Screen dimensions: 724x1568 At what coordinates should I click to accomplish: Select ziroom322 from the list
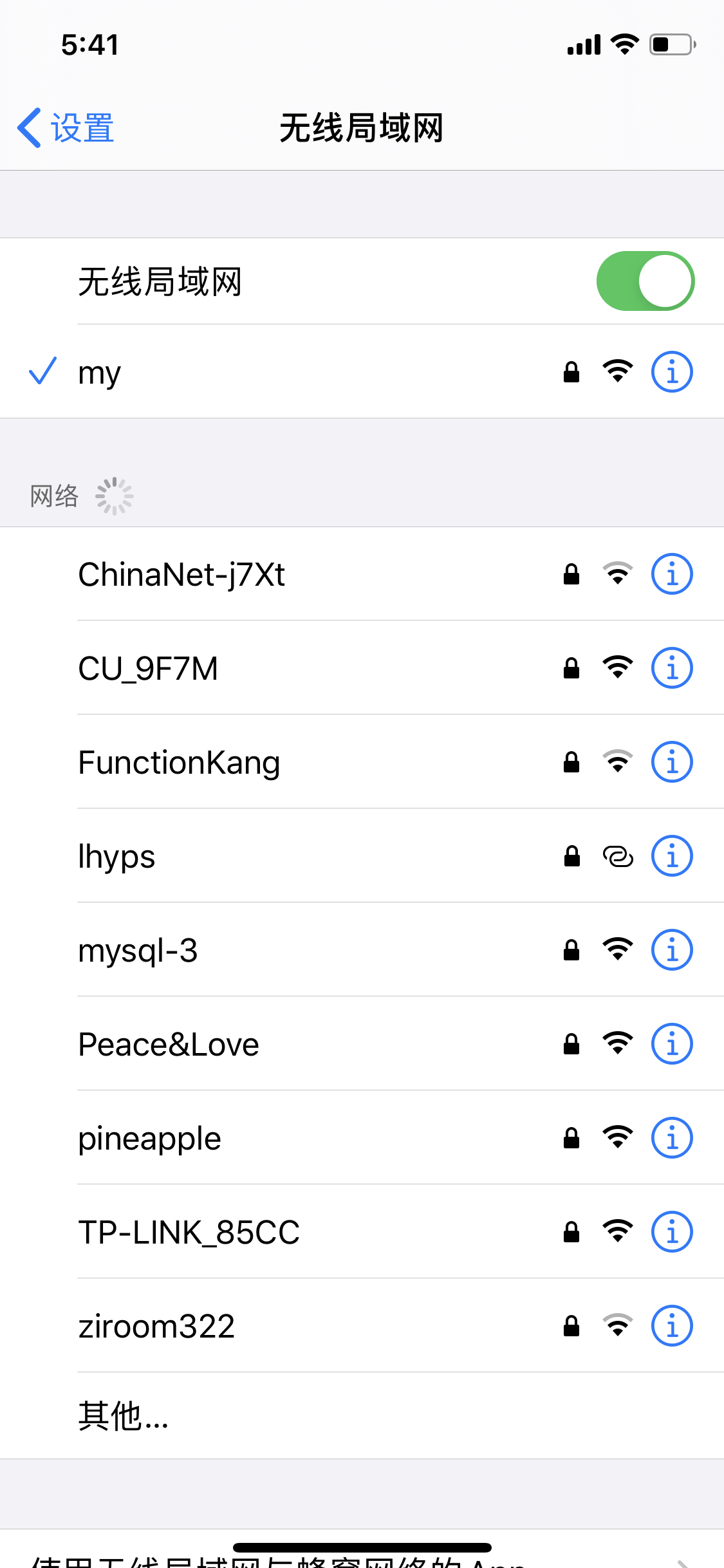156,1326
